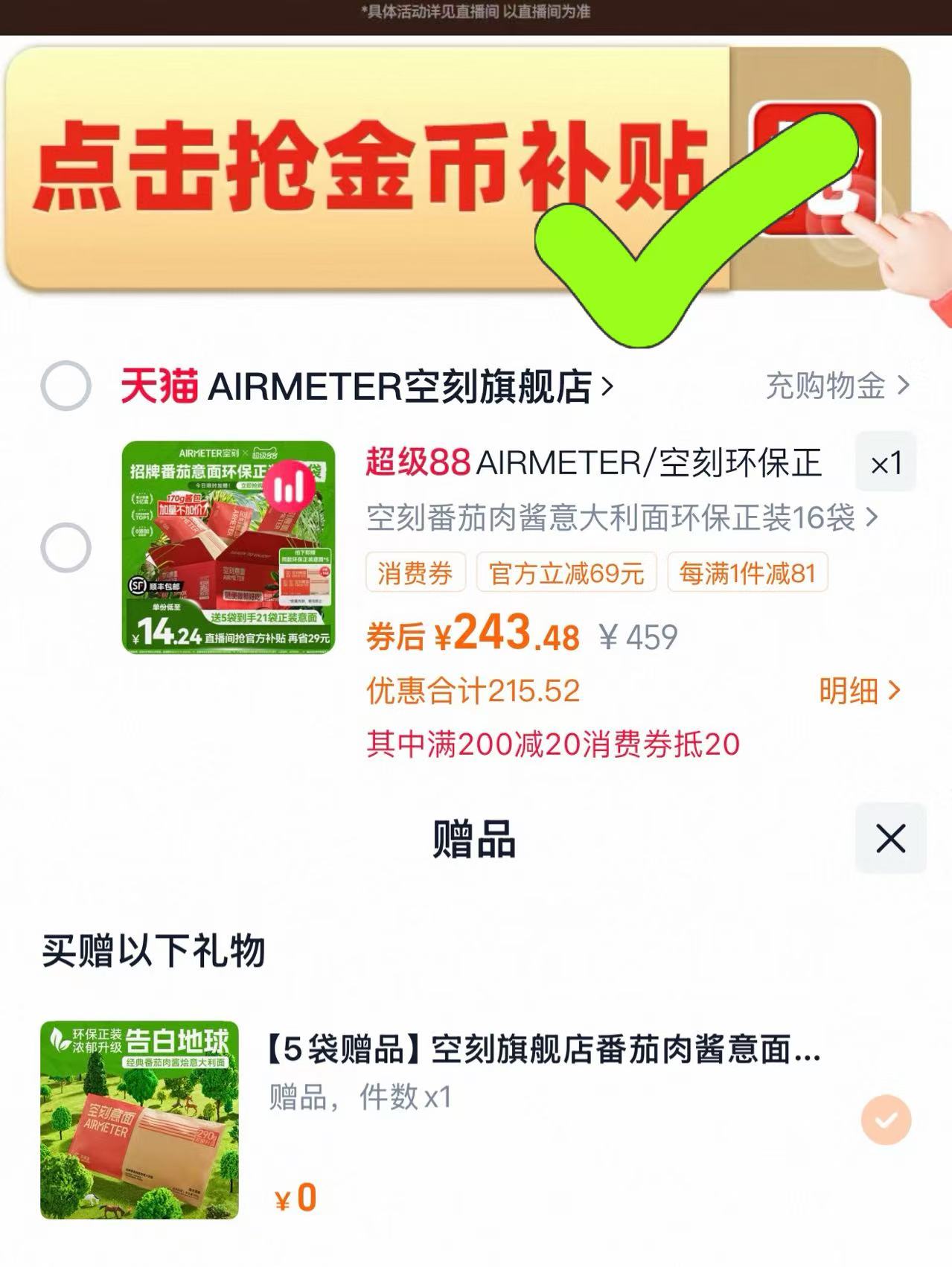Click the 官方立减69元 coupon tag
Screen dimensions: 952x1267
(569, 574)
